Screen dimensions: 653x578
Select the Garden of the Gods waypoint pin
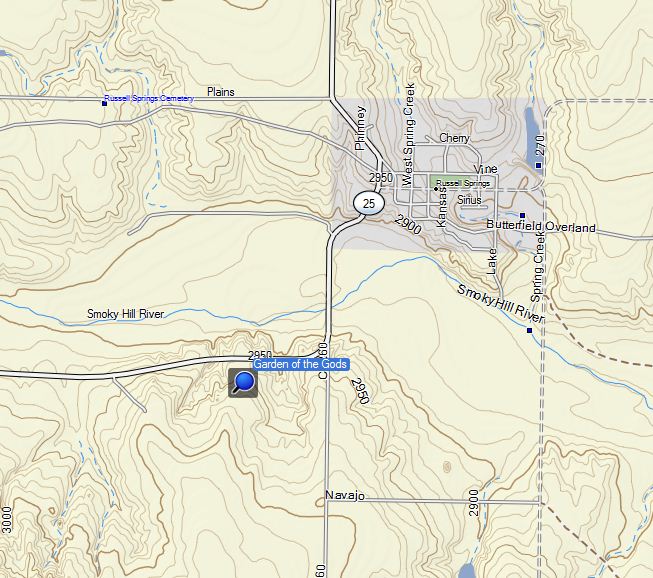[243, 382]
